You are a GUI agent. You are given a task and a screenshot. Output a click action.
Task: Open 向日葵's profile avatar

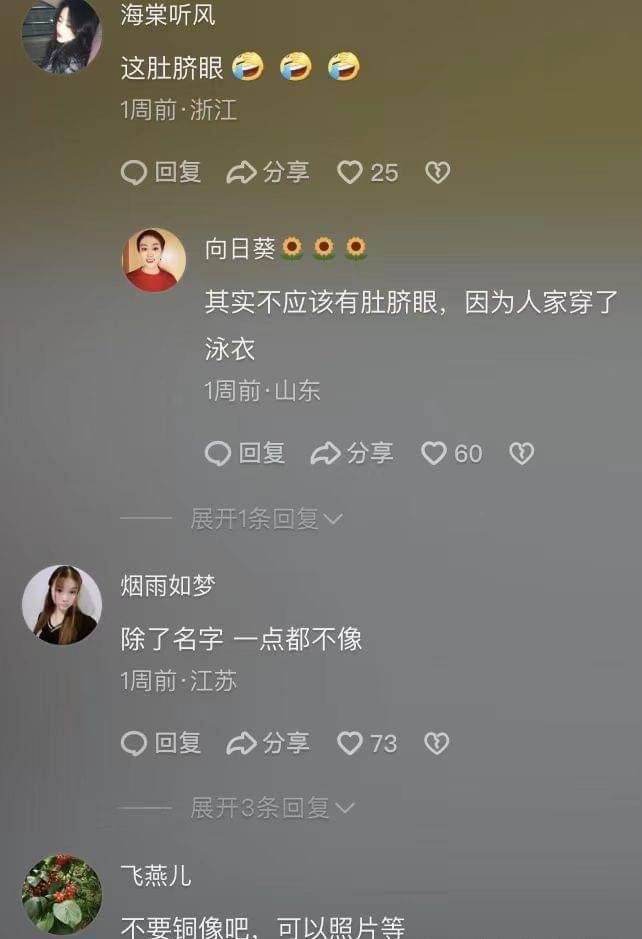pos(154,260)
